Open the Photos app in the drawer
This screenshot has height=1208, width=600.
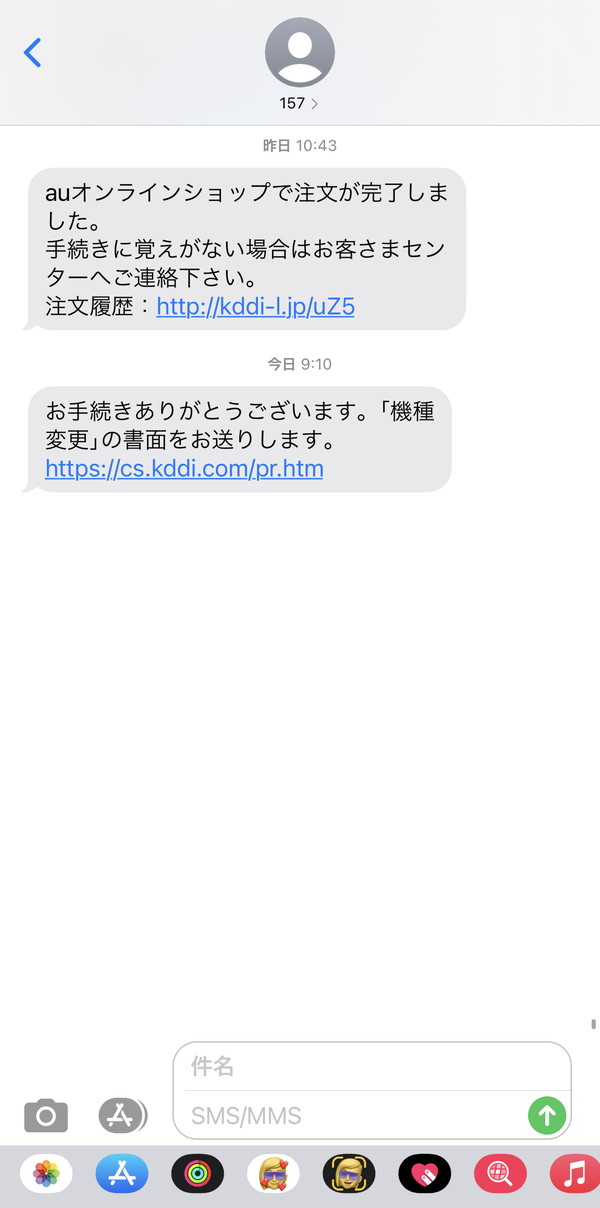(x=46, y=1173)
